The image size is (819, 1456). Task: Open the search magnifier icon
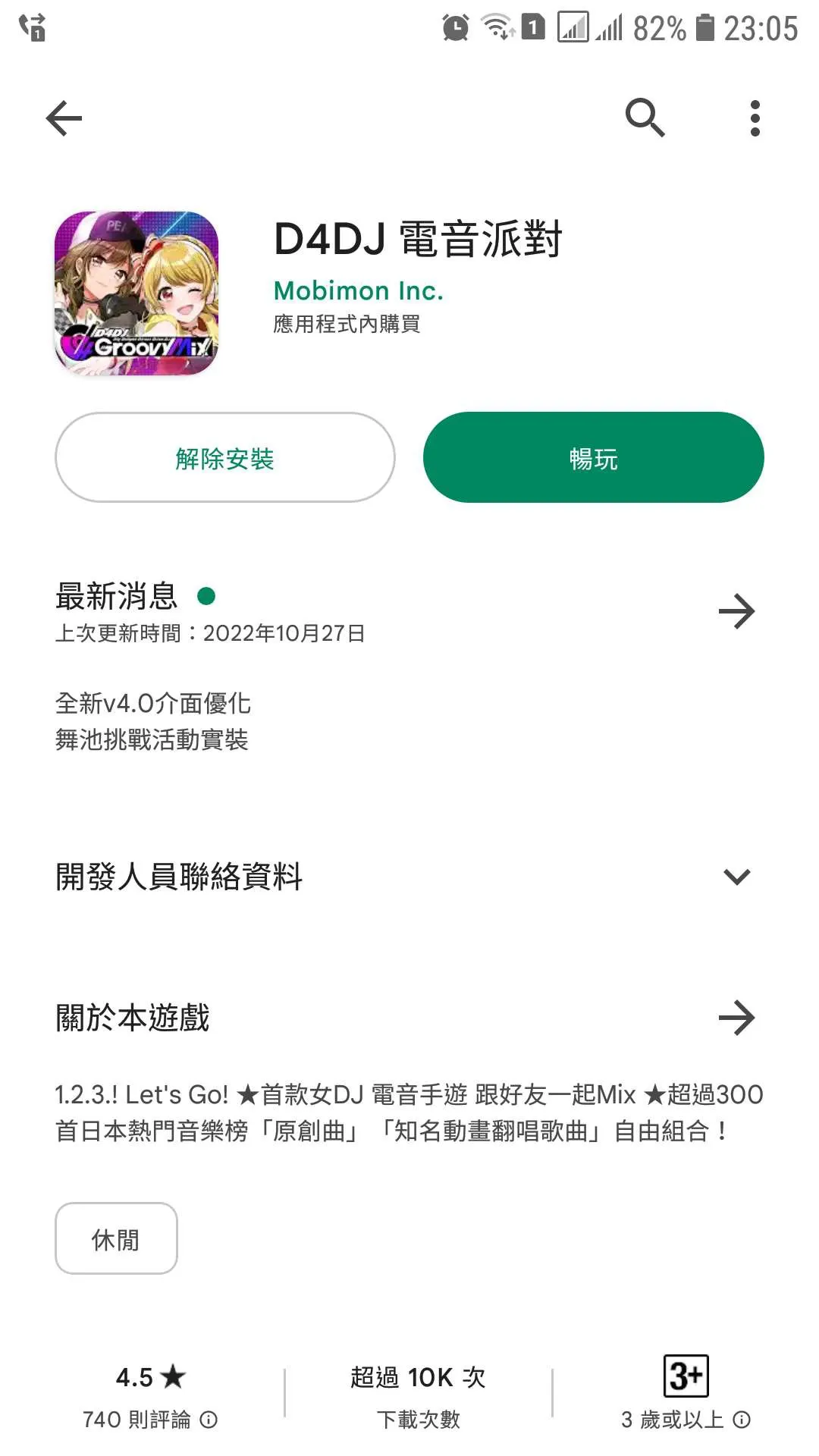(645, 118)
